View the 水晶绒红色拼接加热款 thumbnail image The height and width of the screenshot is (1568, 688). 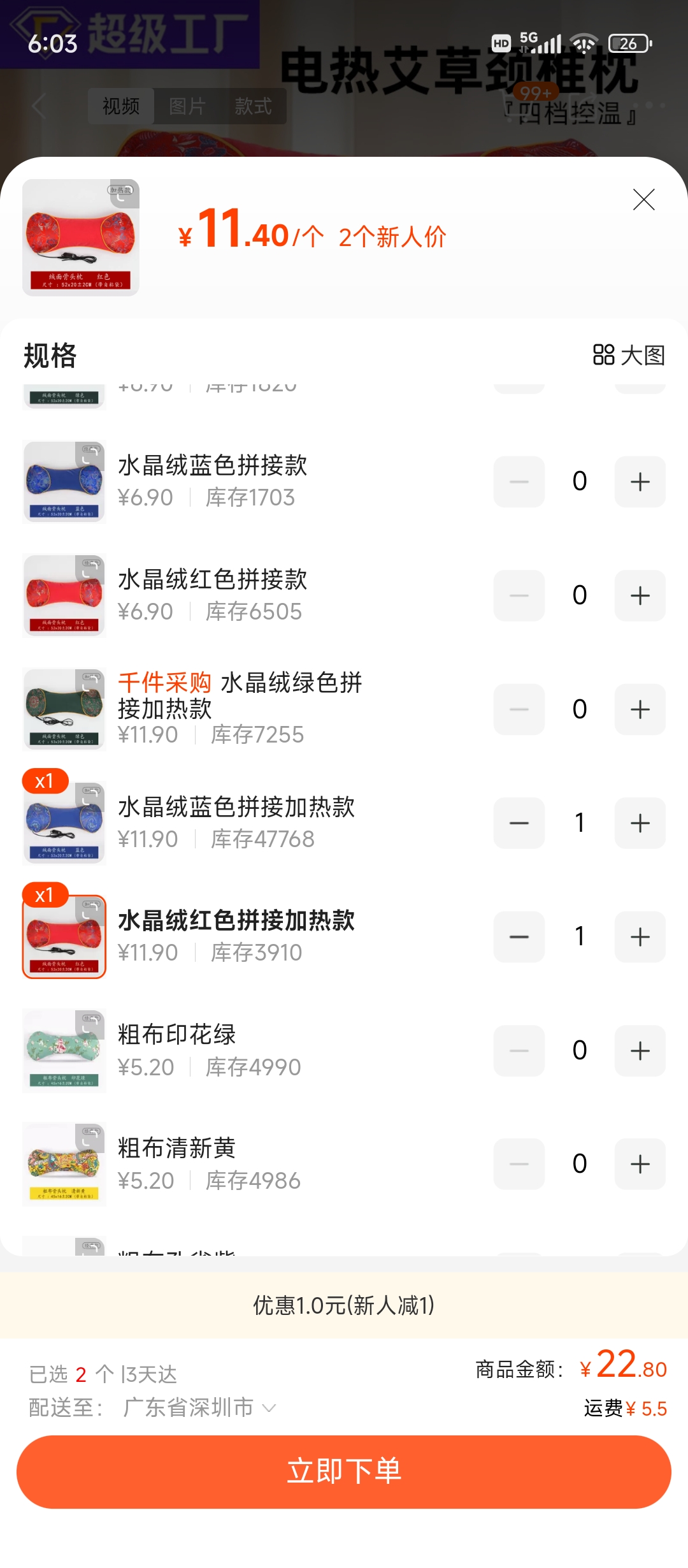[64, 937]
